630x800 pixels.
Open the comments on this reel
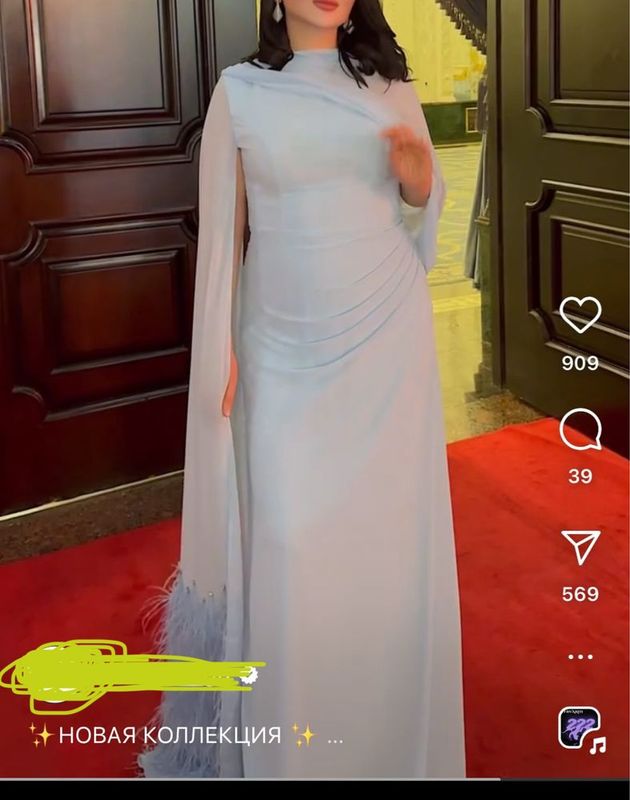[x=580, y=431]
